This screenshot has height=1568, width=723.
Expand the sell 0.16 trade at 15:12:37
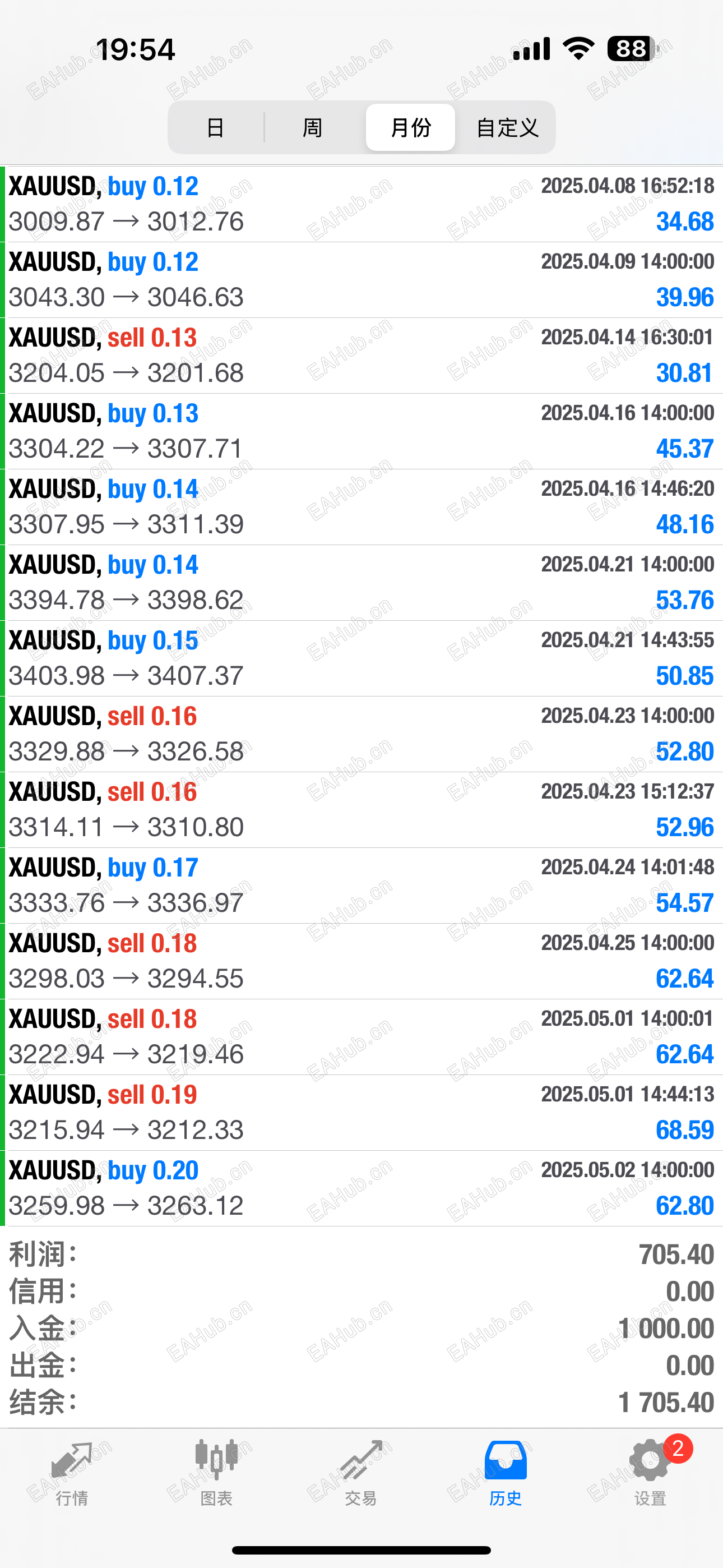coord(361,810)
